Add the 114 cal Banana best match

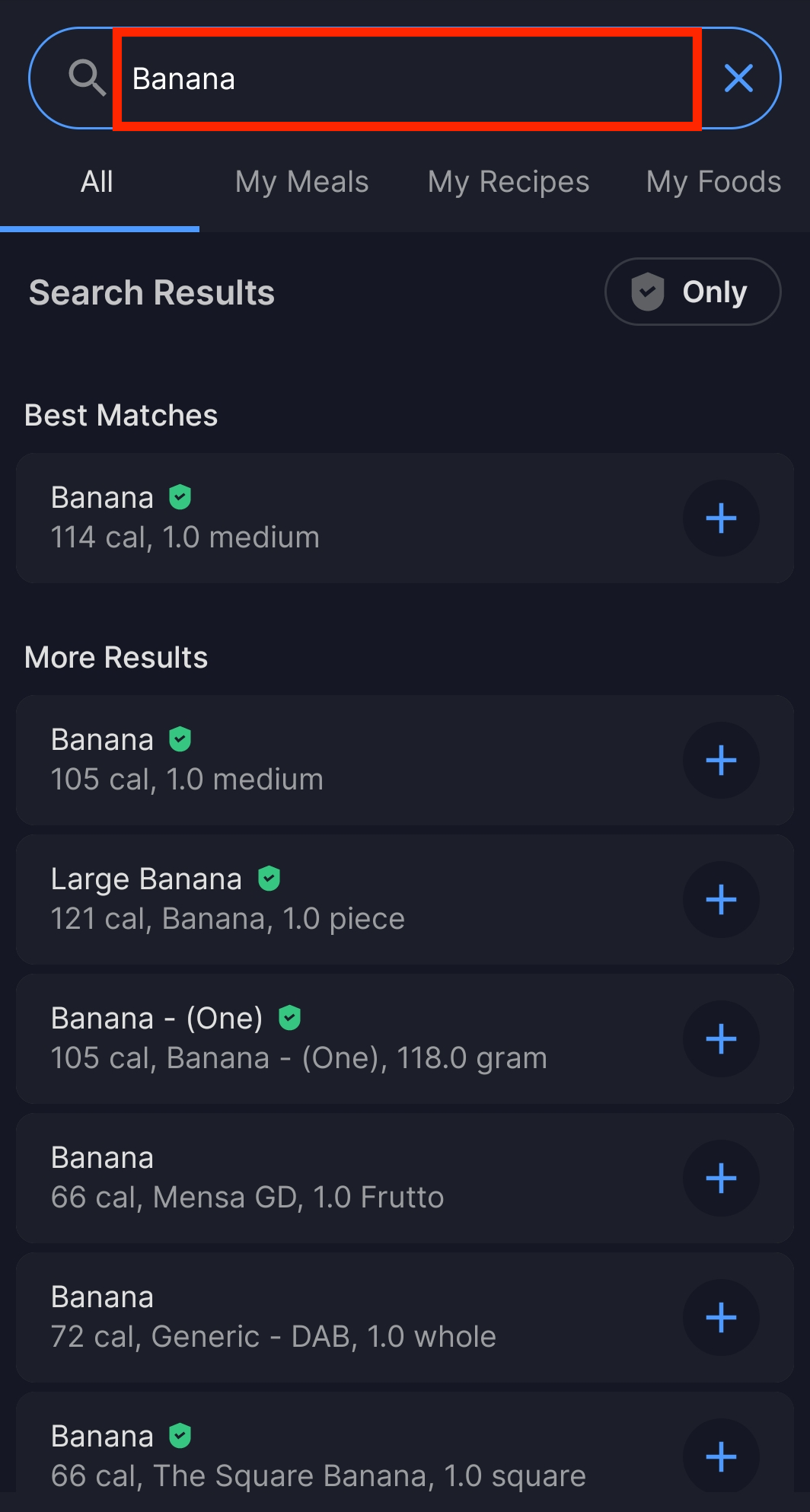721,518
